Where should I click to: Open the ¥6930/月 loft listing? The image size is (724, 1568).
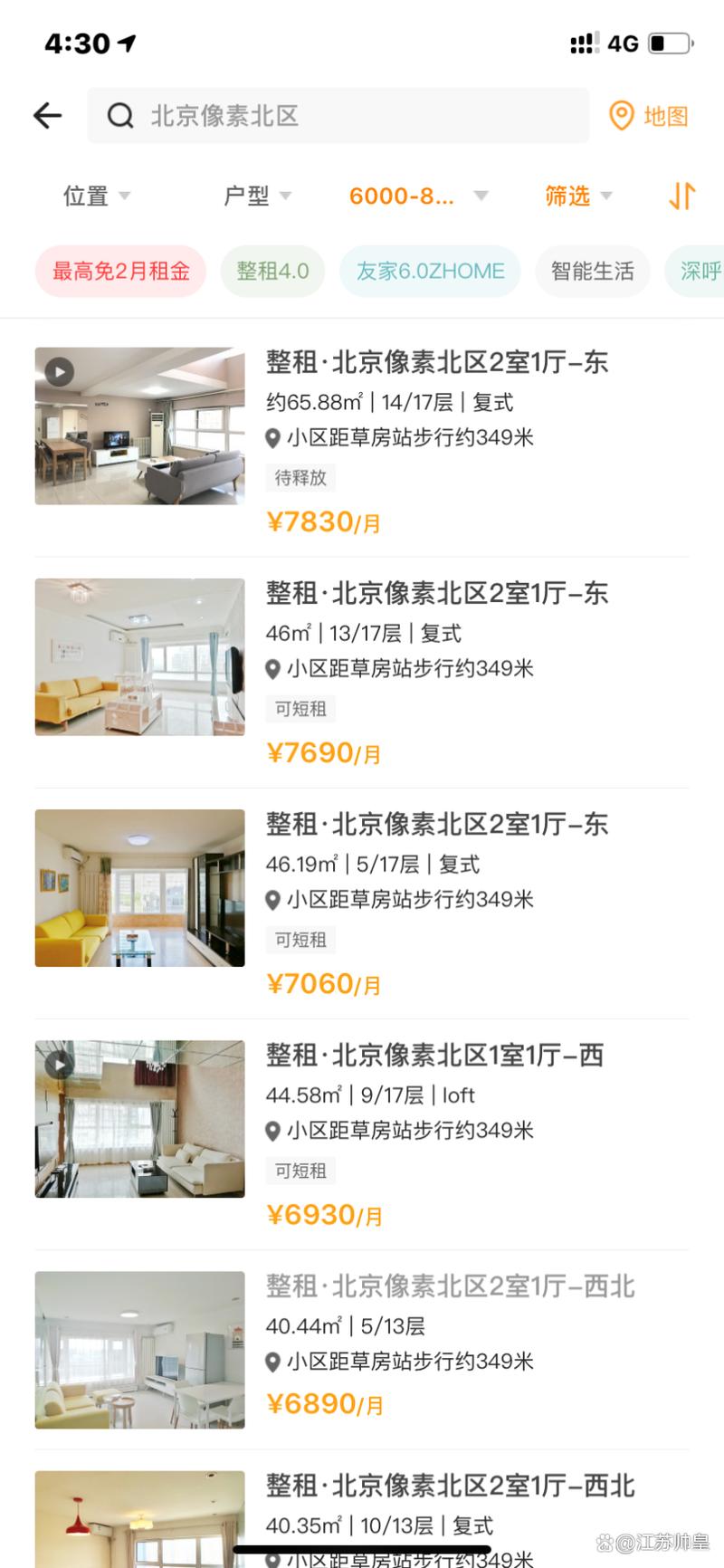362,1133
